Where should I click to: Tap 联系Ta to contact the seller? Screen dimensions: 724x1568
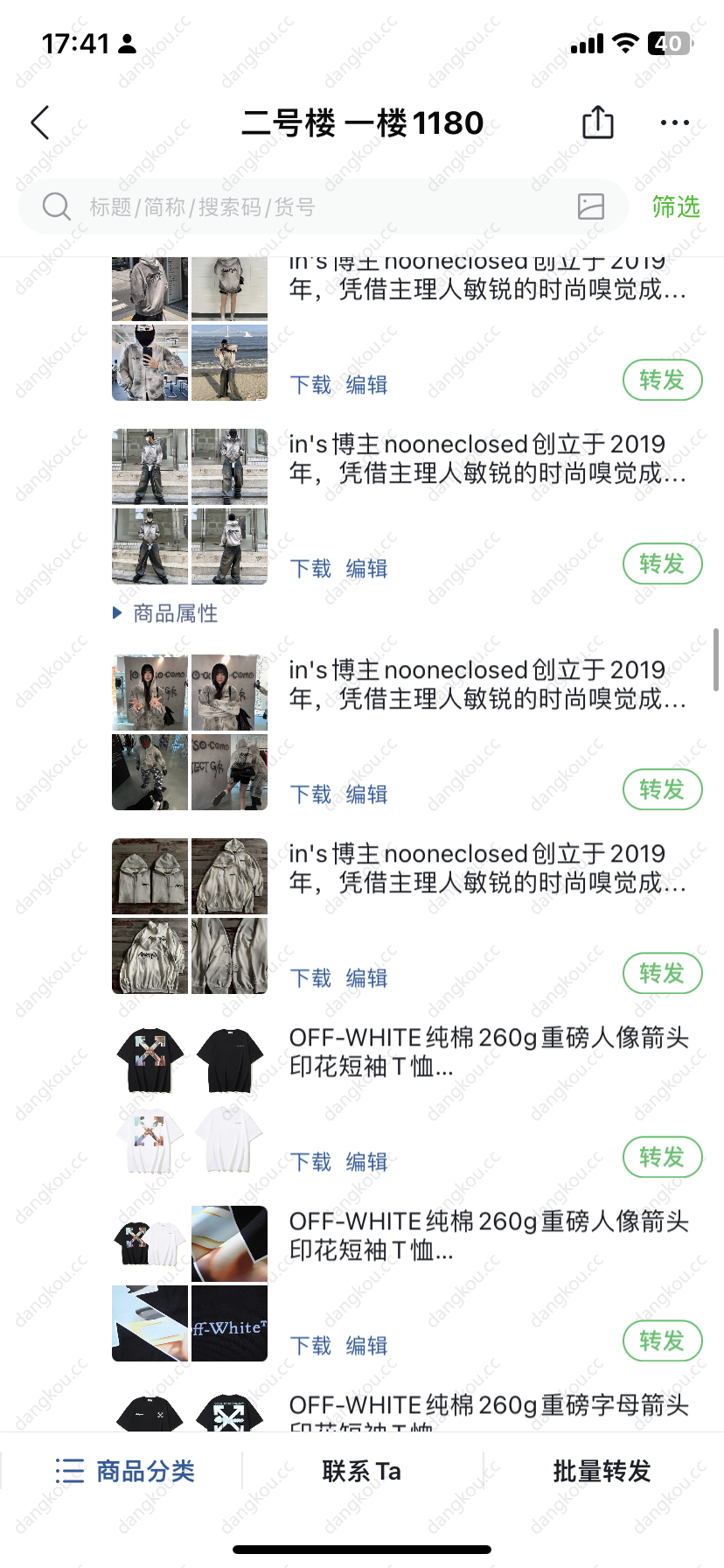coord(362,1471)
